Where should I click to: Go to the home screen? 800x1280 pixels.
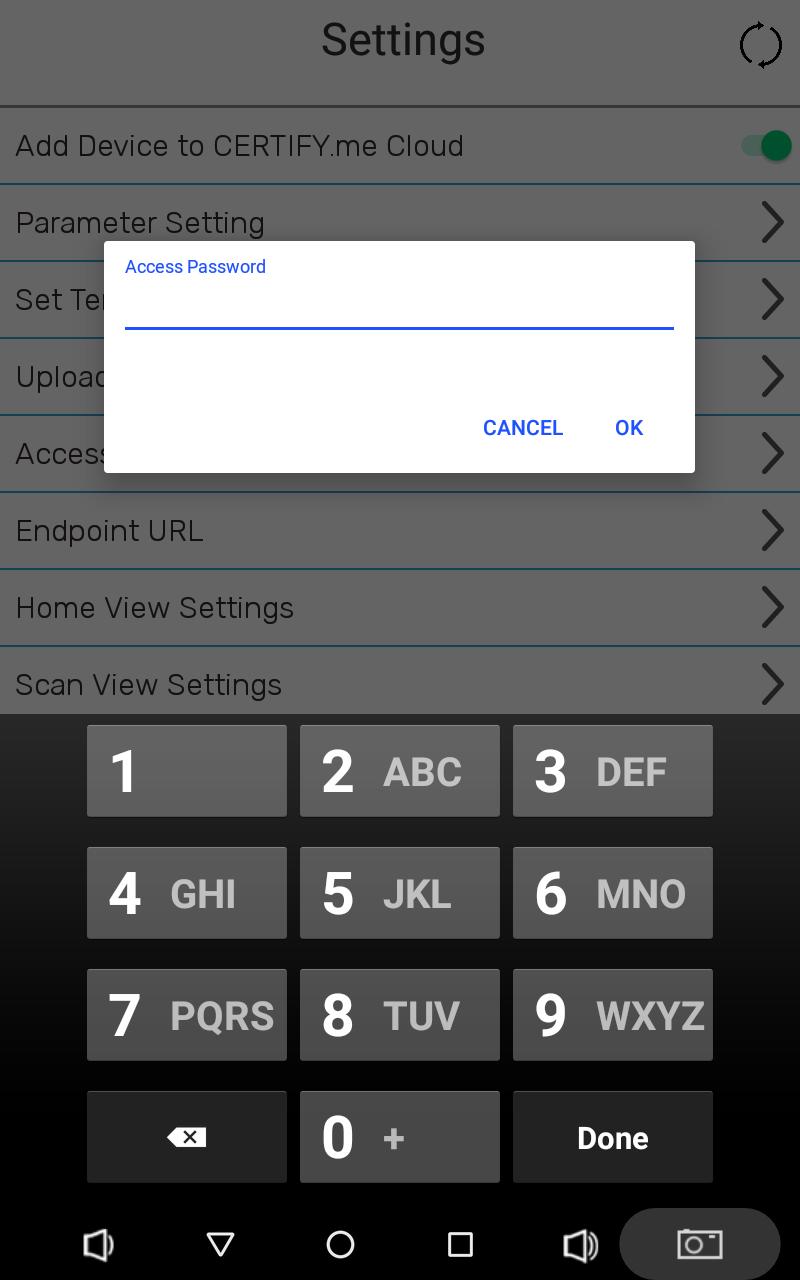pos(340,1244)
